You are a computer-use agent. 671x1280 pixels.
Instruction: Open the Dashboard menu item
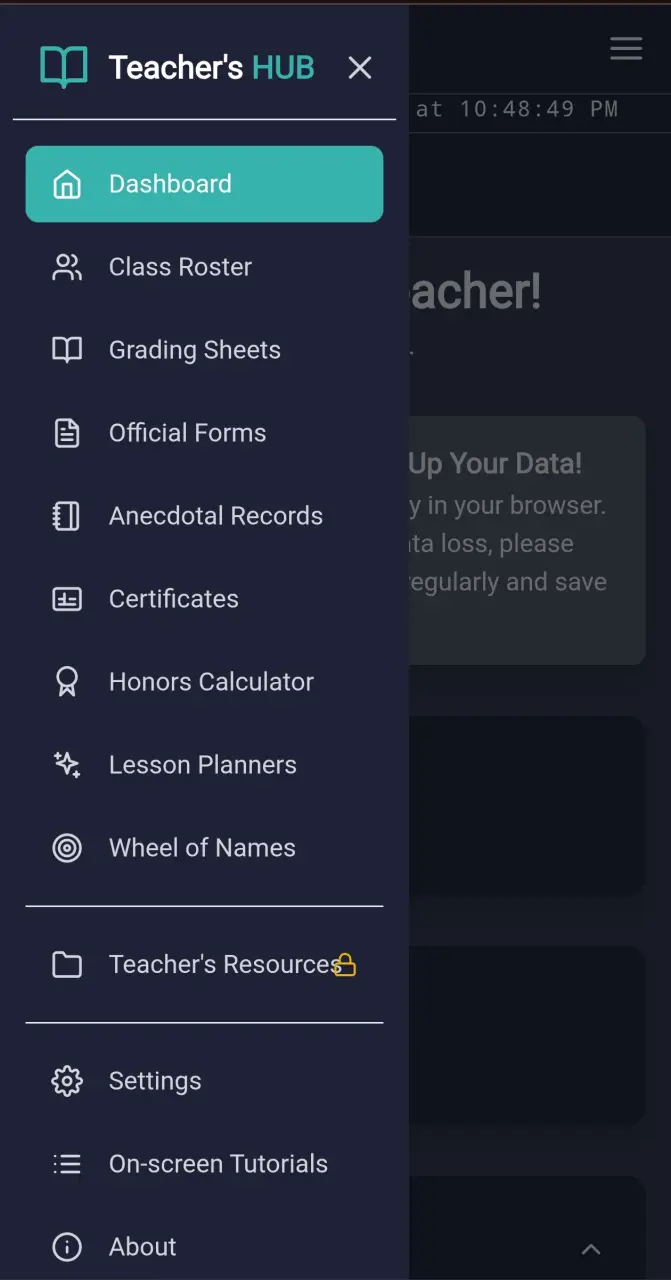204,184
